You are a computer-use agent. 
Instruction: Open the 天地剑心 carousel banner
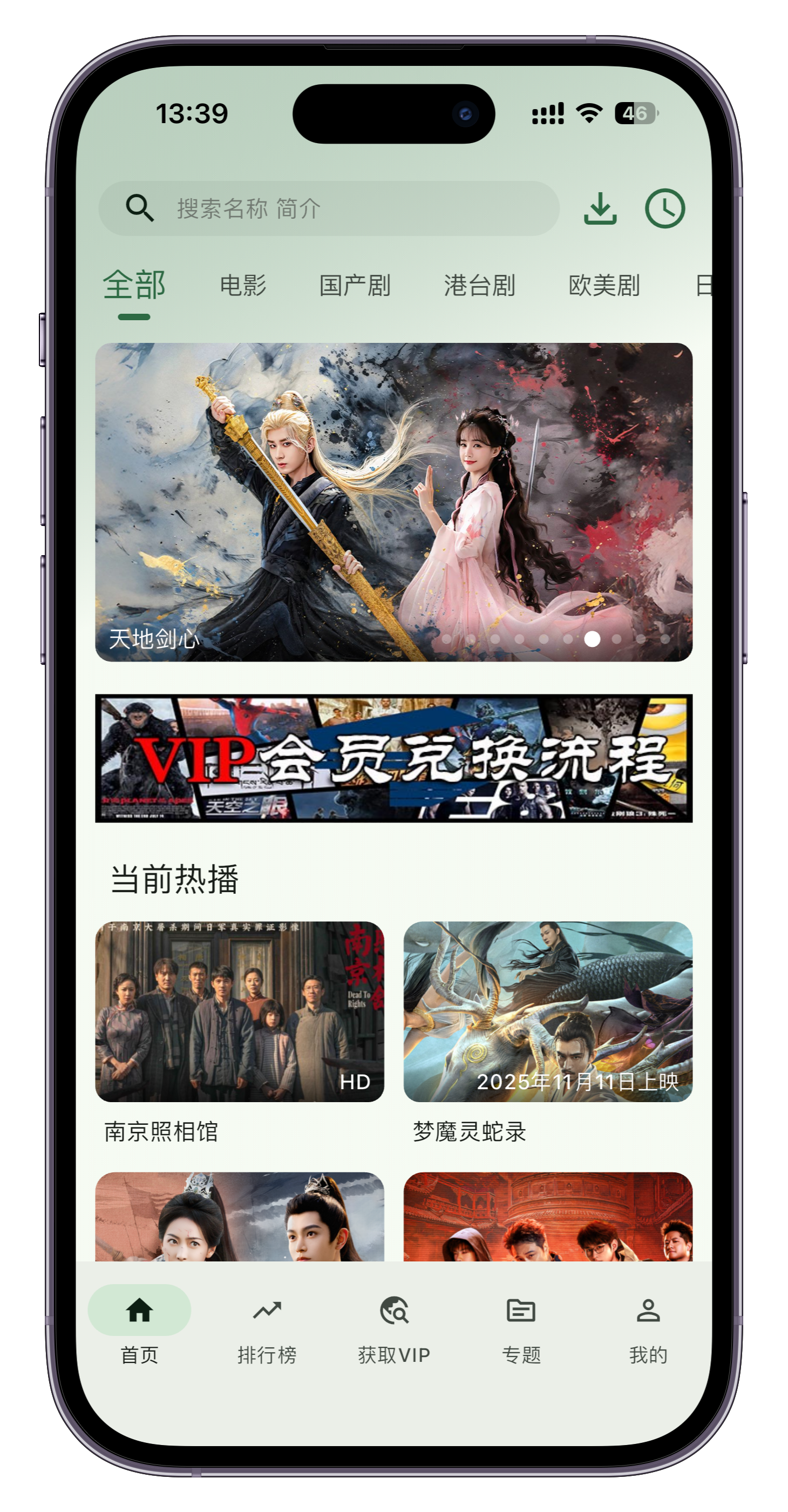coord(393,502)
